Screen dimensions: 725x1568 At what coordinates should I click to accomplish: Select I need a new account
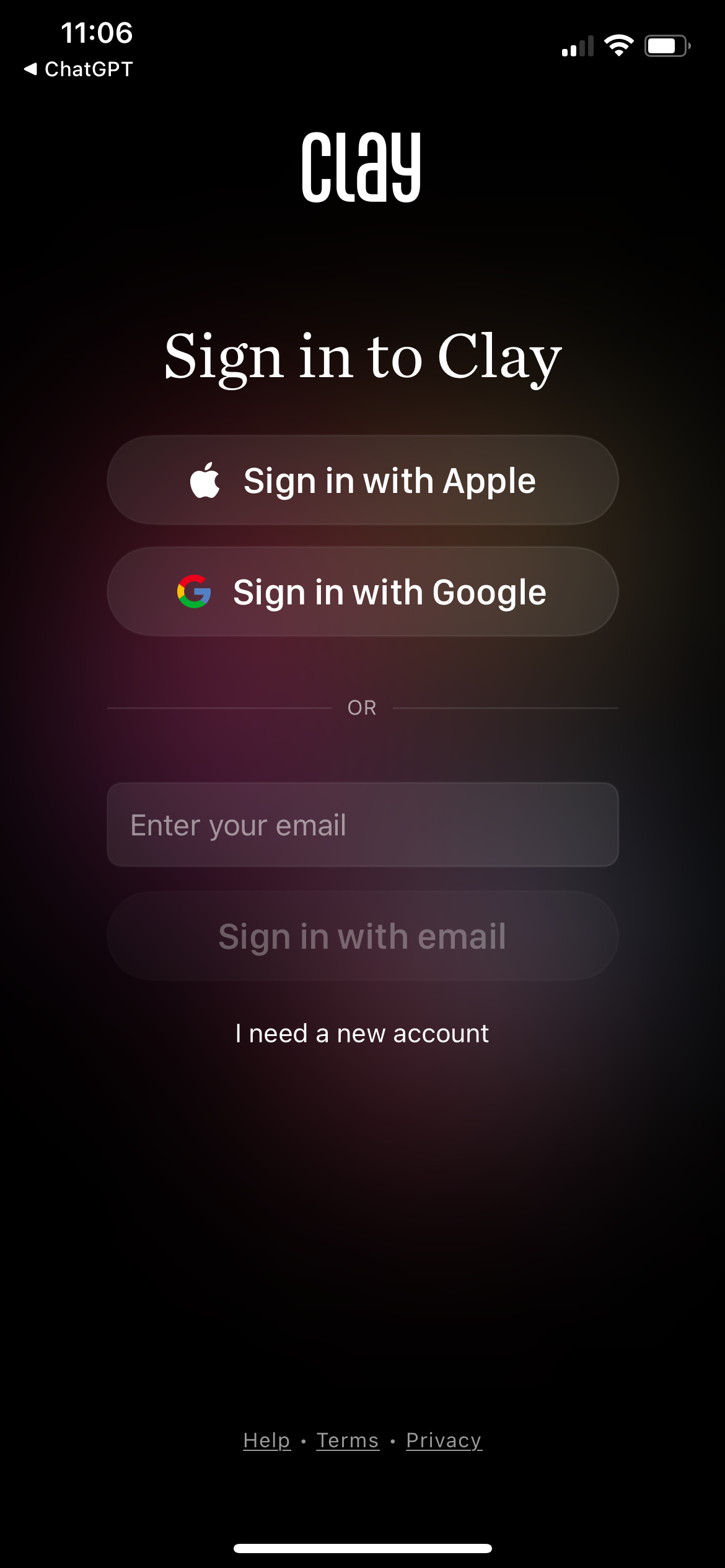point(362,1034)
